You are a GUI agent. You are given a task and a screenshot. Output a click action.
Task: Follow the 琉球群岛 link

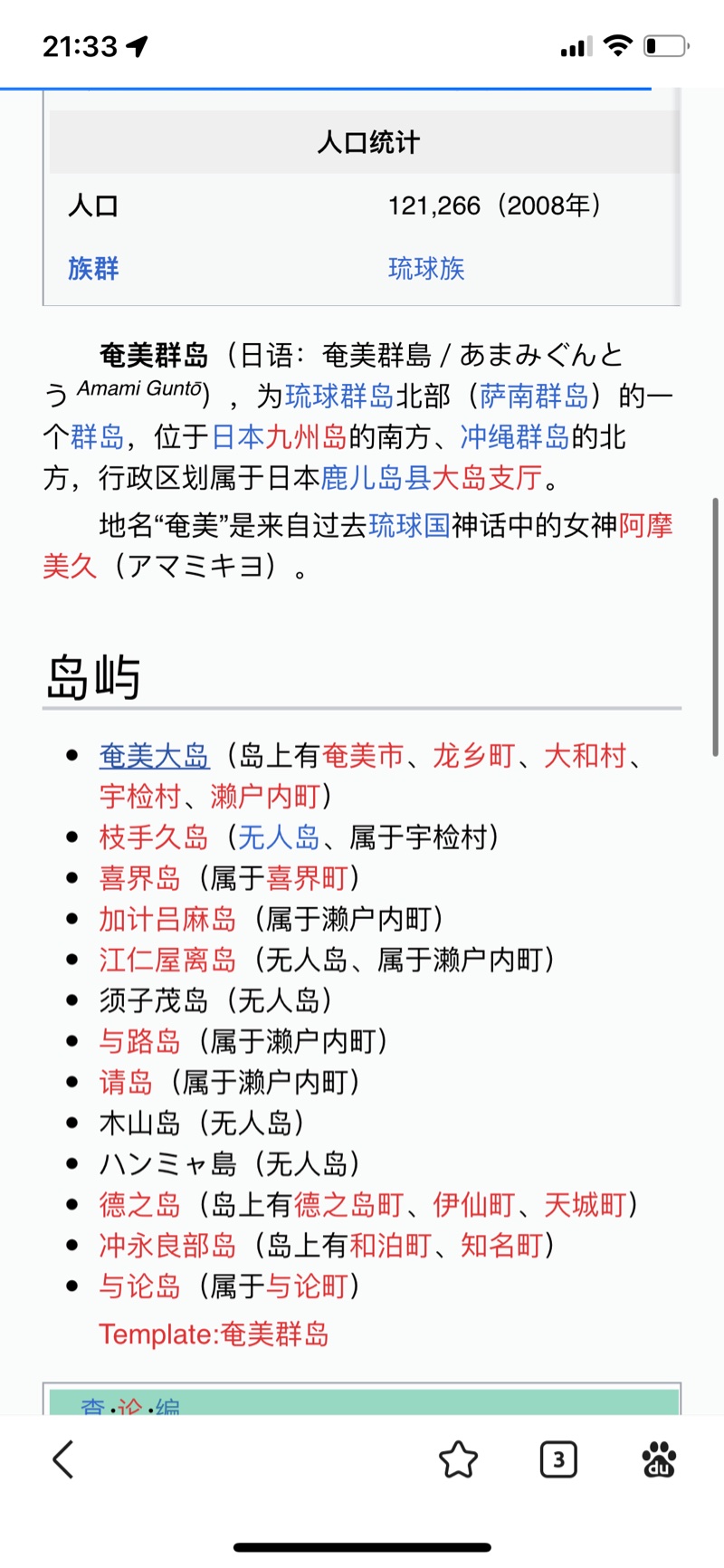click(339, 396)
